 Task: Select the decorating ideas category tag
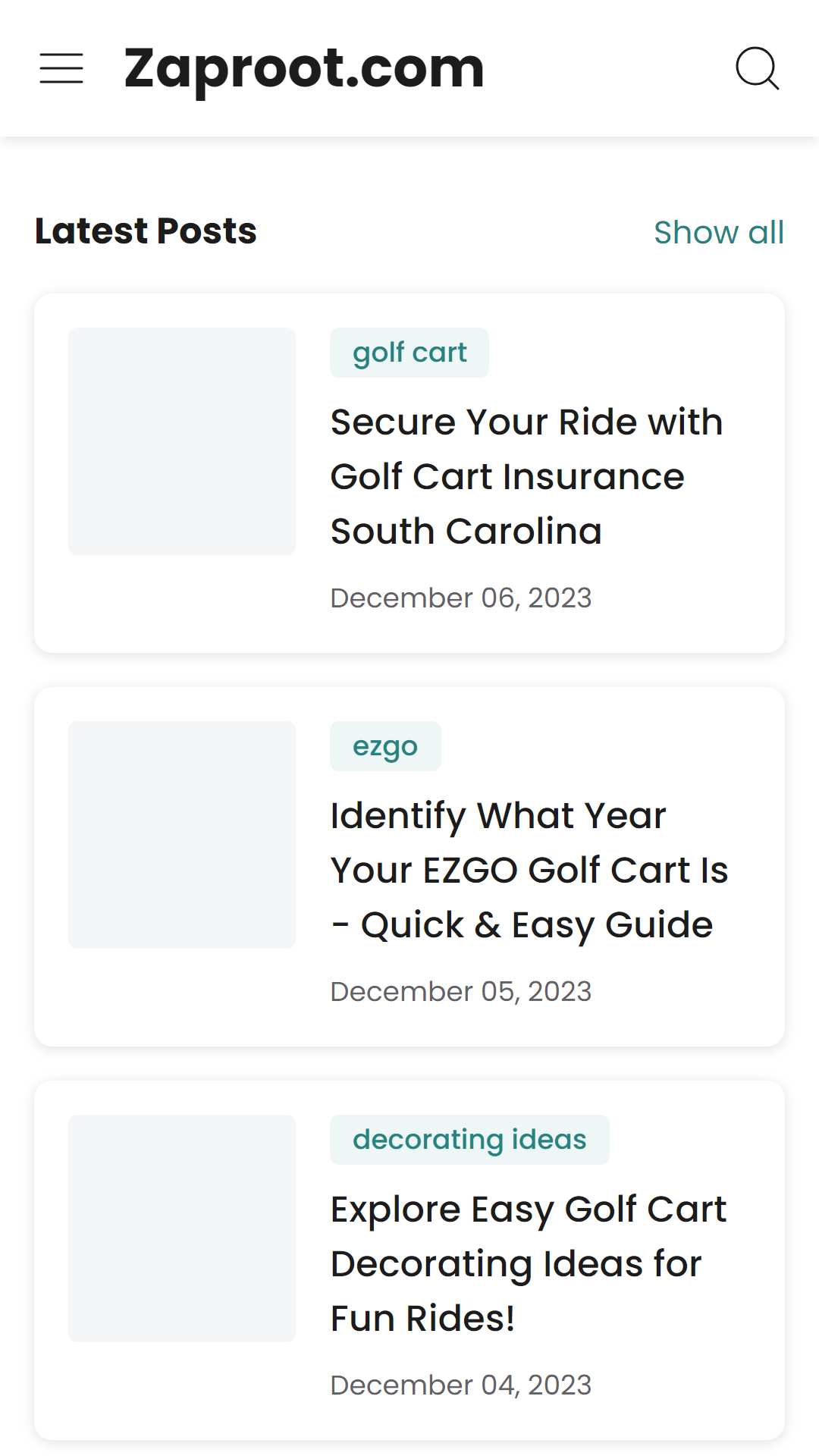(x=469, y=1140)
